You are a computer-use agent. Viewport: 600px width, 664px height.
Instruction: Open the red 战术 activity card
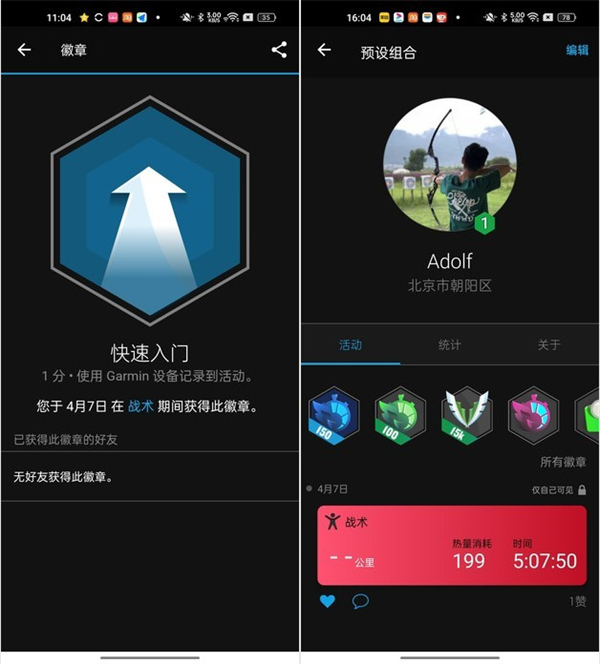pos(451,545)
